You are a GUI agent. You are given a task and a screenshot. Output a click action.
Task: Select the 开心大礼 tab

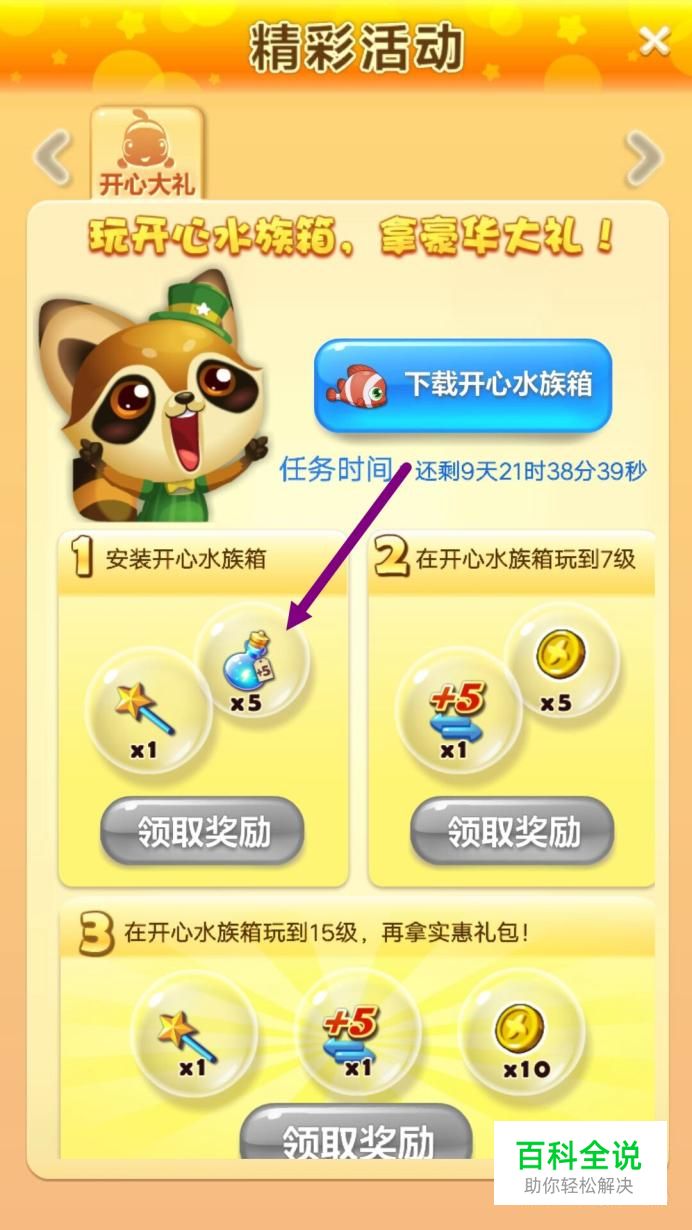[x=147, y=154]
